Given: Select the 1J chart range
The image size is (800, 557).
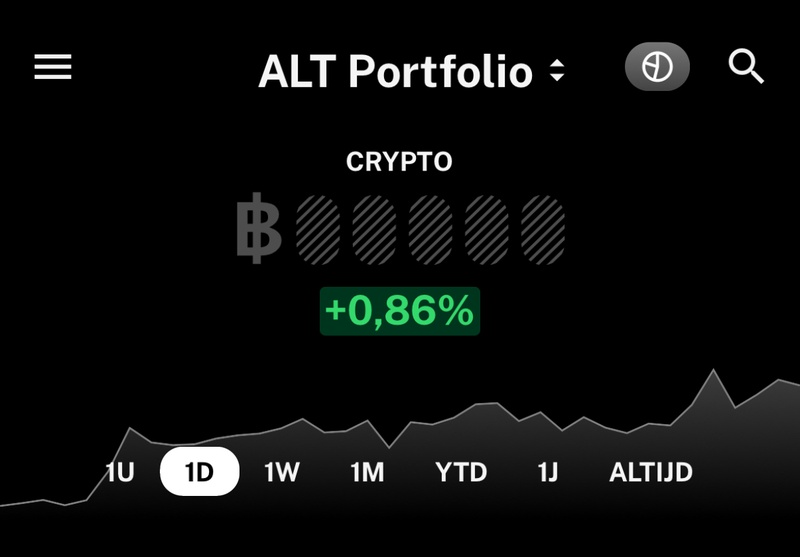Looking at the screenshot, I should [x=547, y=472].
